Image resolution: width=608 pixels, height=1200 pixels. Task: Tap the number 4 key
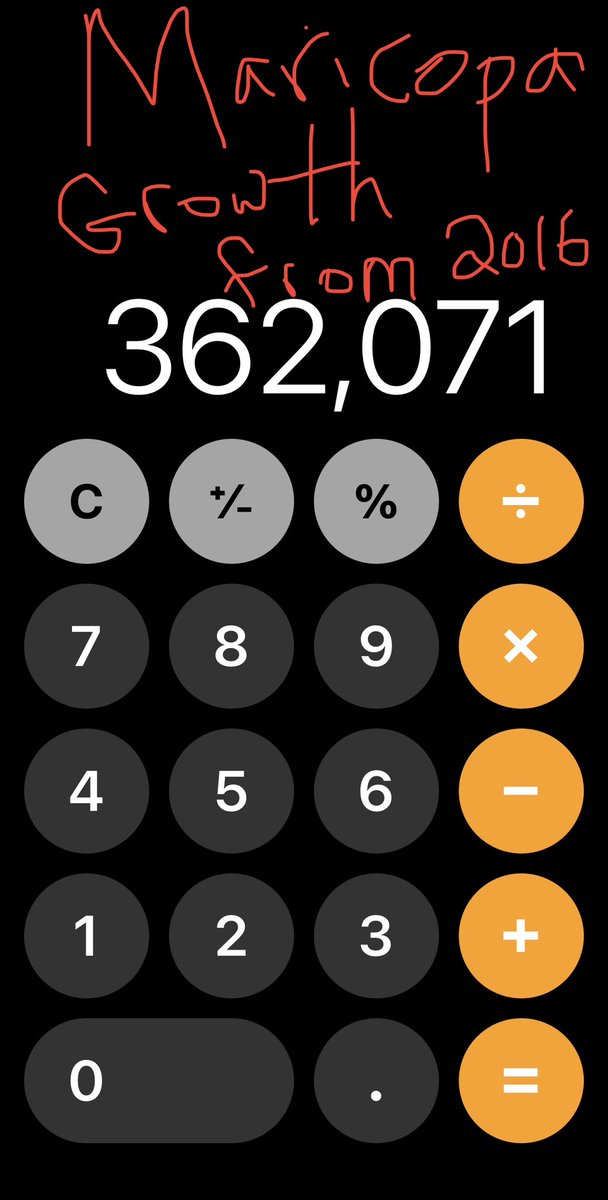(86, 792)
